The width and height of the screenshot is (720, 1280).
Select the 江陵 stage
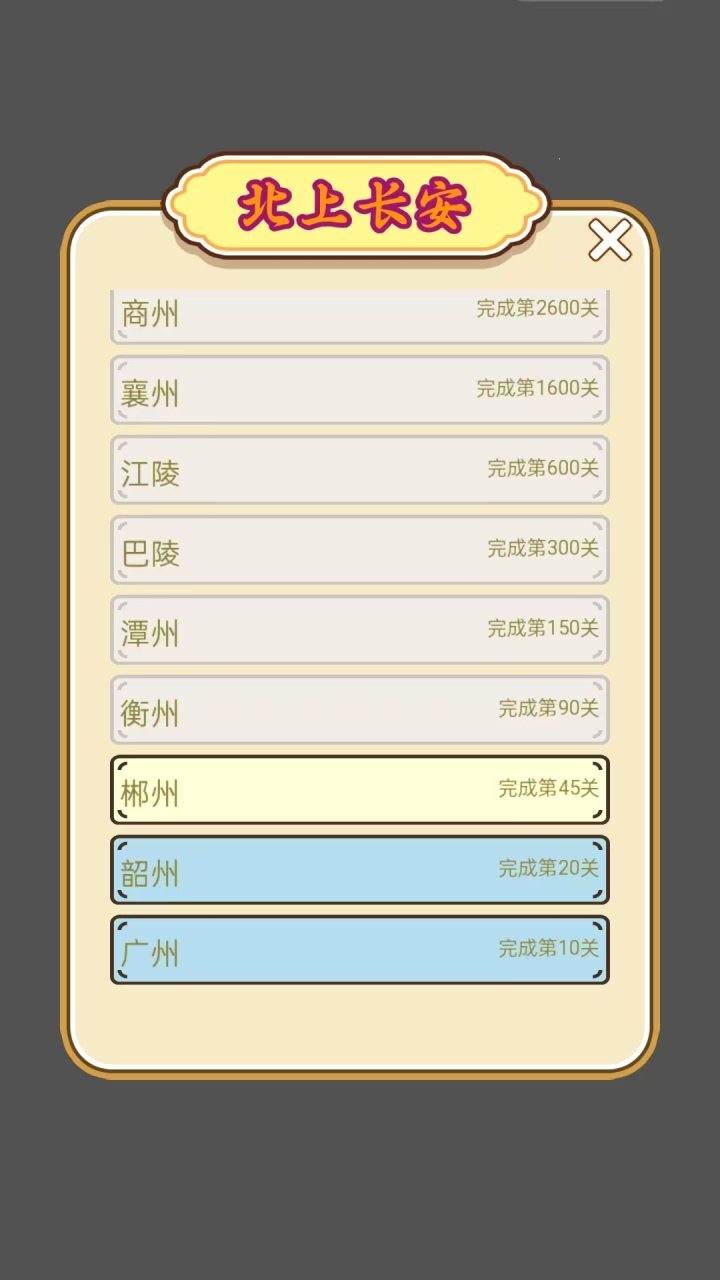coord(358,471)
